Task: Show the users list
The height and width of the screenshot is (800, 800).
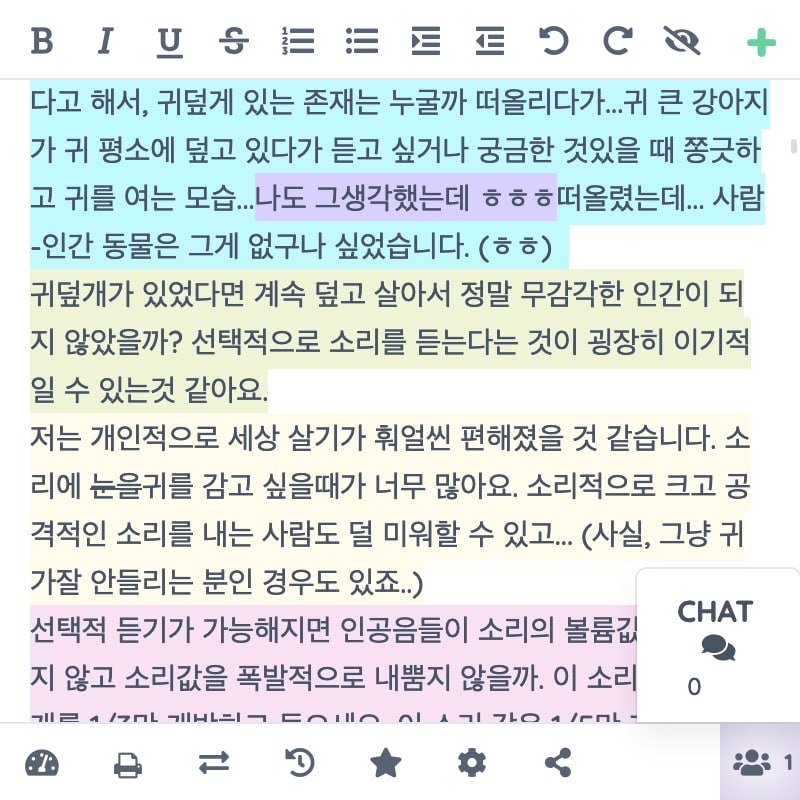Action: [x=759, y=763]
